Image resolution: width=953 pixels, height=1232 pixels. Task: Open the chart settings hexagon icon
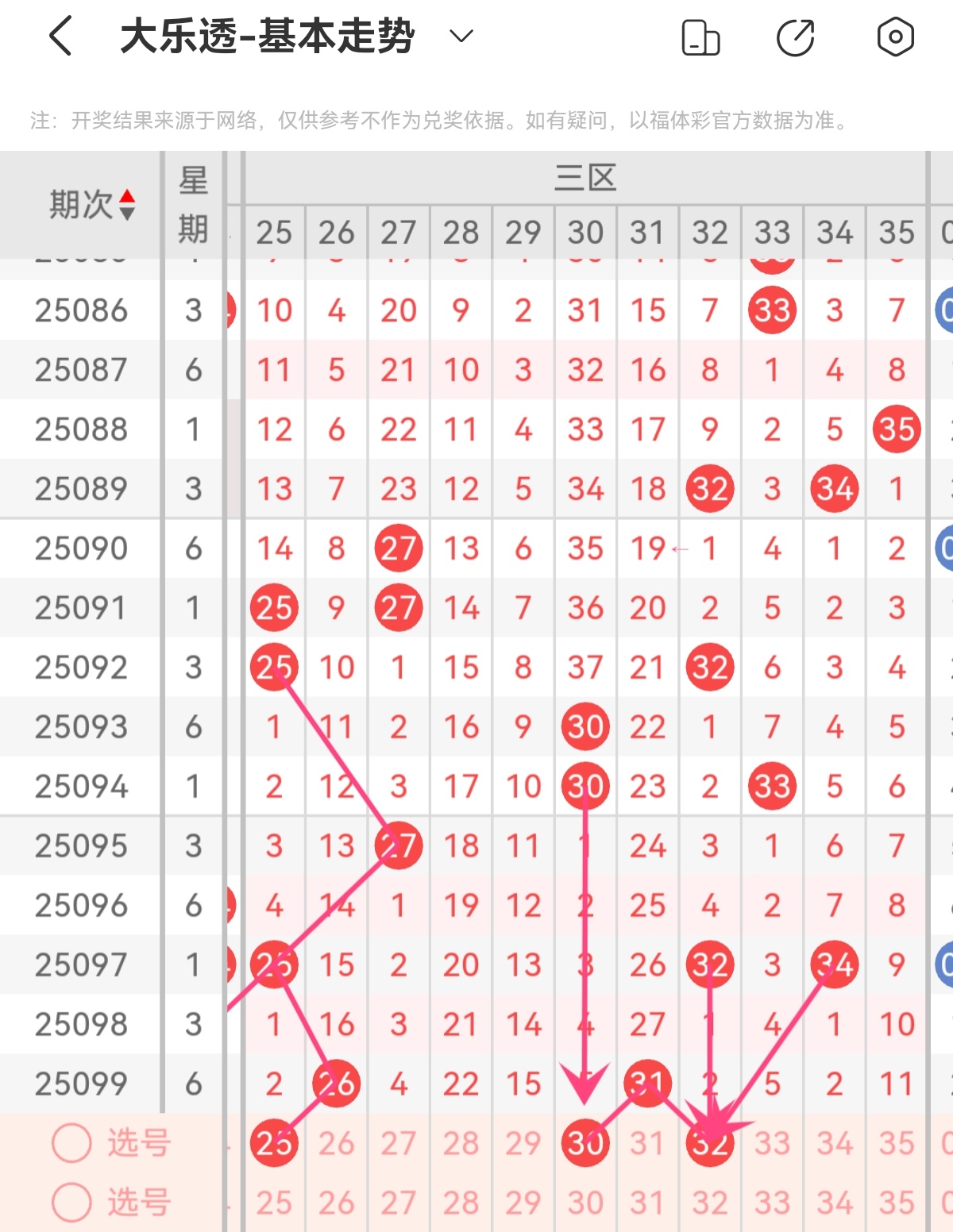tap(895, 37)
